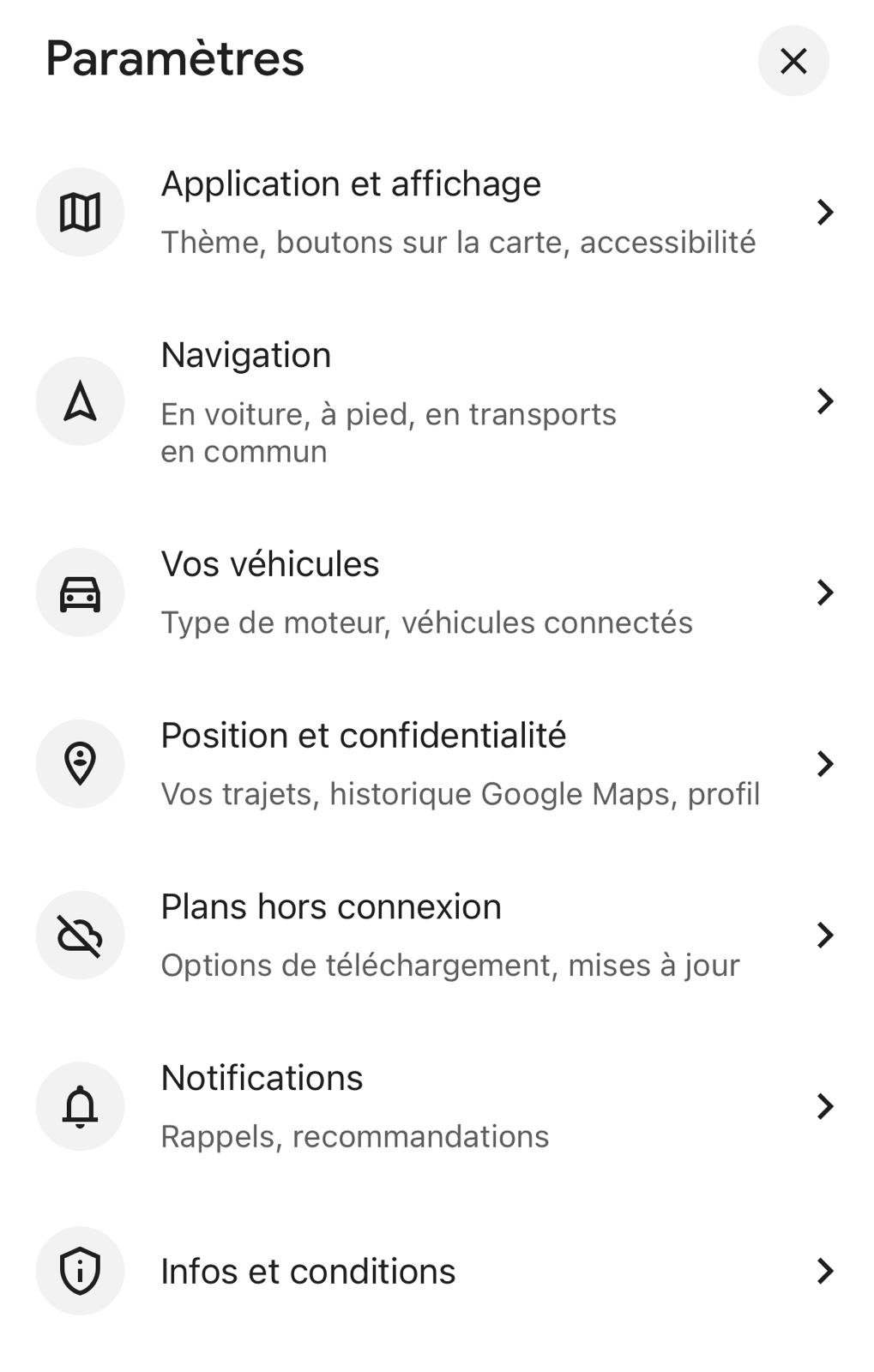Click the location pin icon for Position et confidentialité

tap(80, 763)
